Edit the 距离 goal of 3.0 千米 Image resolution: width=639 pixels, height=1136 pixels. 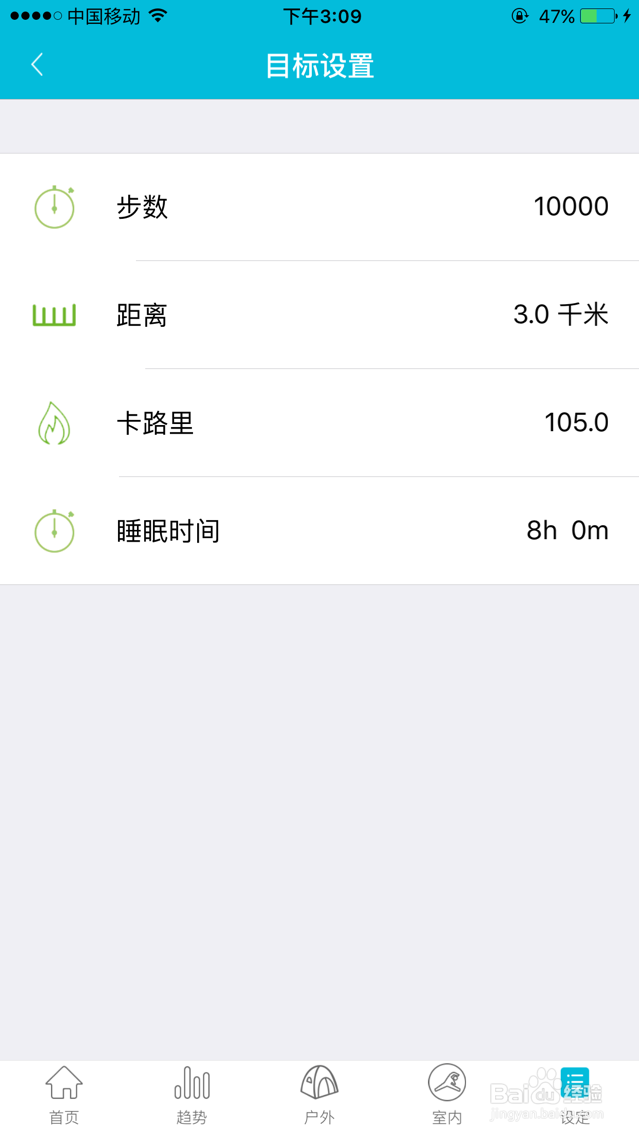pos(320,315)
